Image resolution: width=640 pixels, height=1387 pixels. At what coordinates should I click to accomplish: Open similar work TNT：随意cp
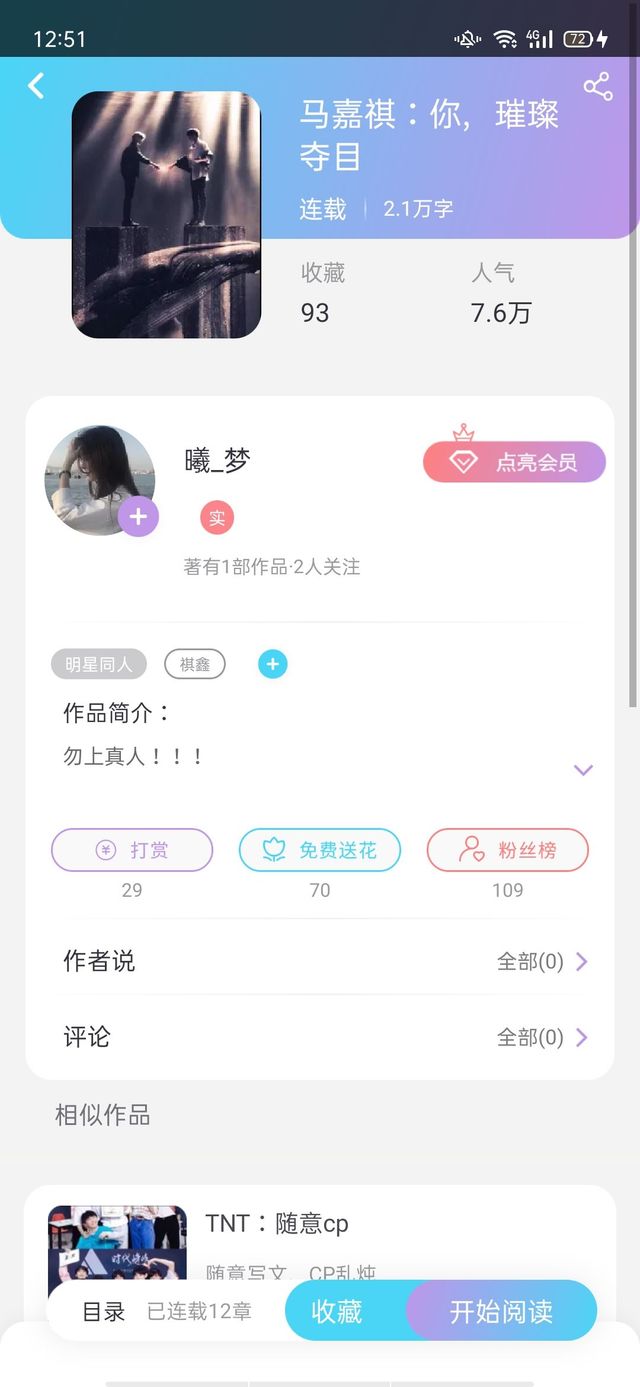(x=277, y=1223)
